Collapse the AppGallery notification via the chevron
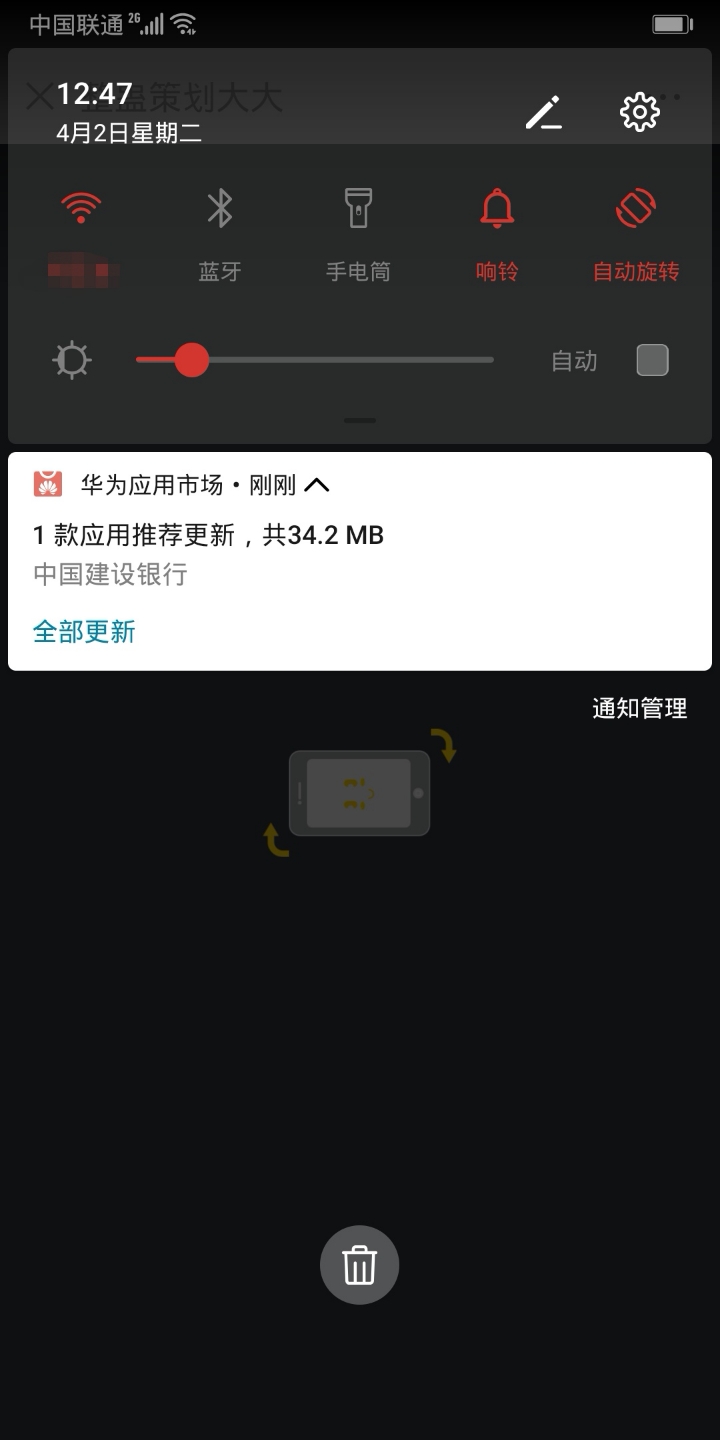 pyautogui.click(x=318, y=483)
